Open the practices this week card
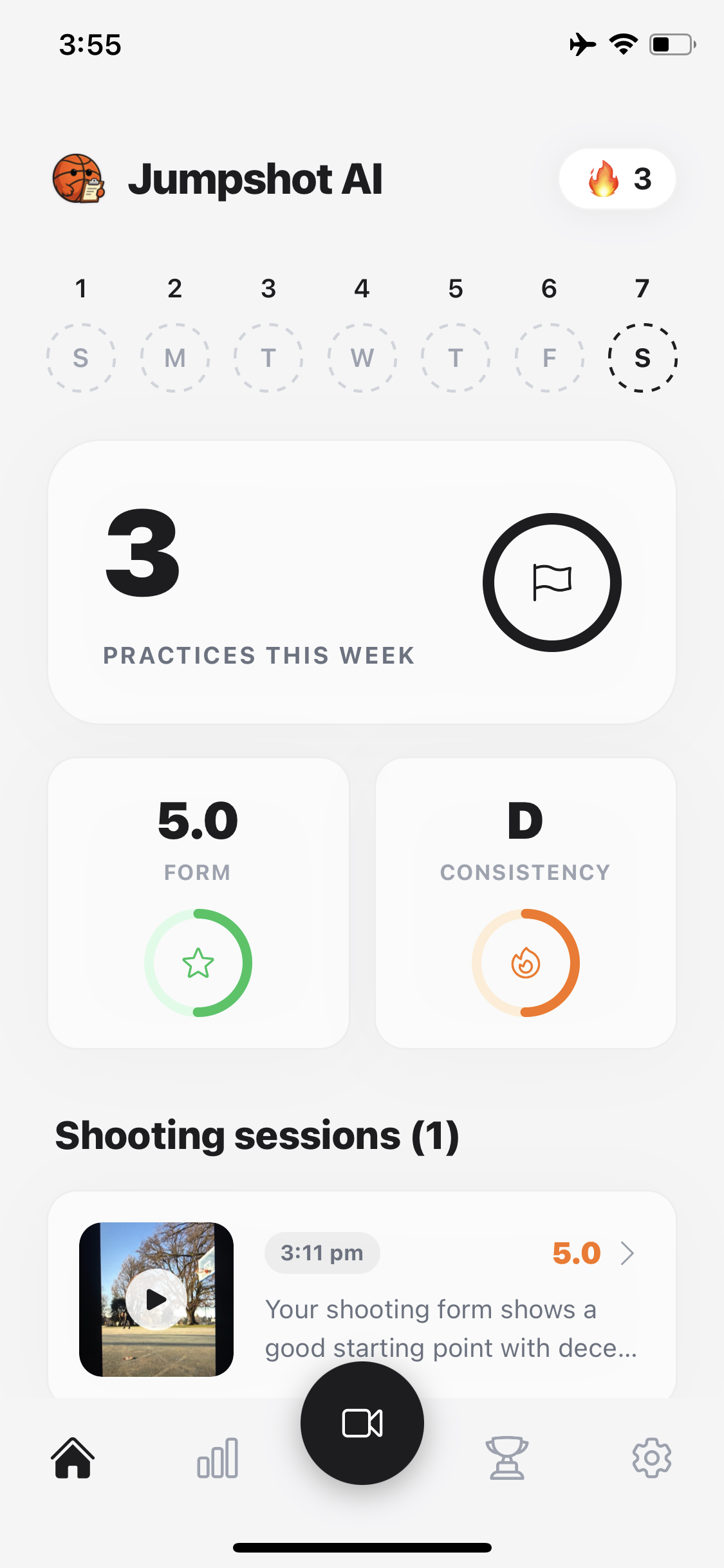This screenshot has height=1568, width=724. (x=362, y=582)
